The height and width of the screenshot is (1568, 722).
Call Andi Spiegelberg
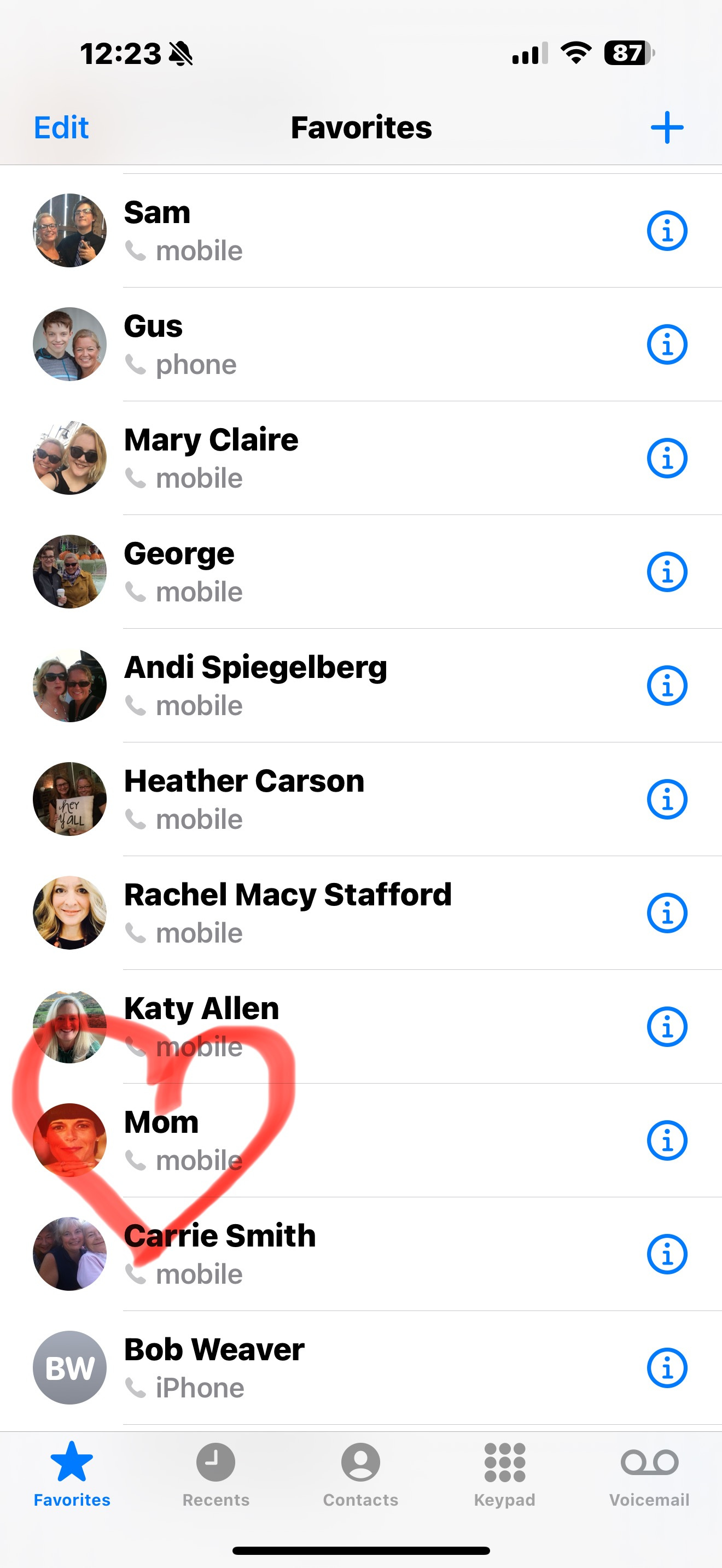coord(304,686)
